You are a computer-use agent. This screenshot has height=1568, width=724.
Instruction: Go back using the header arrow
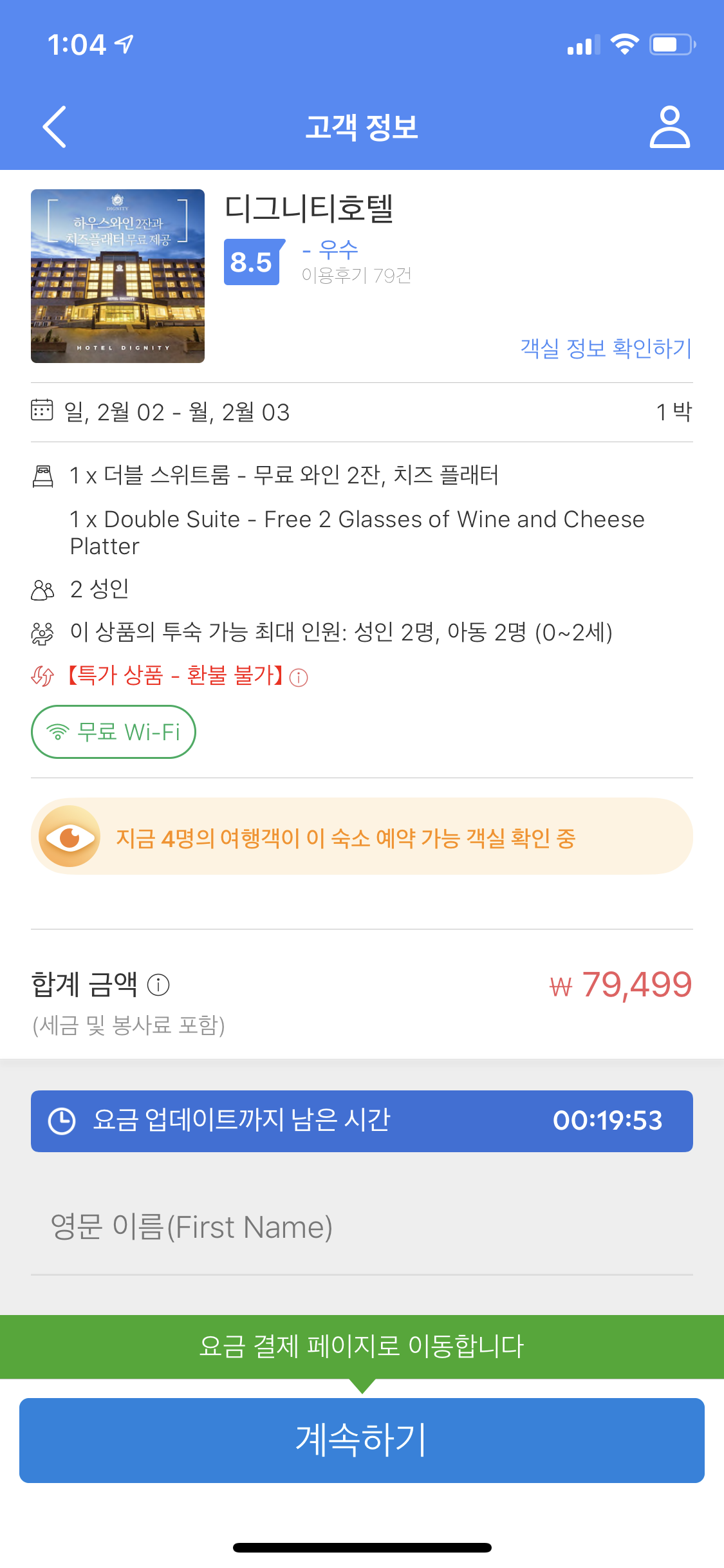click(x=55, y=127)
